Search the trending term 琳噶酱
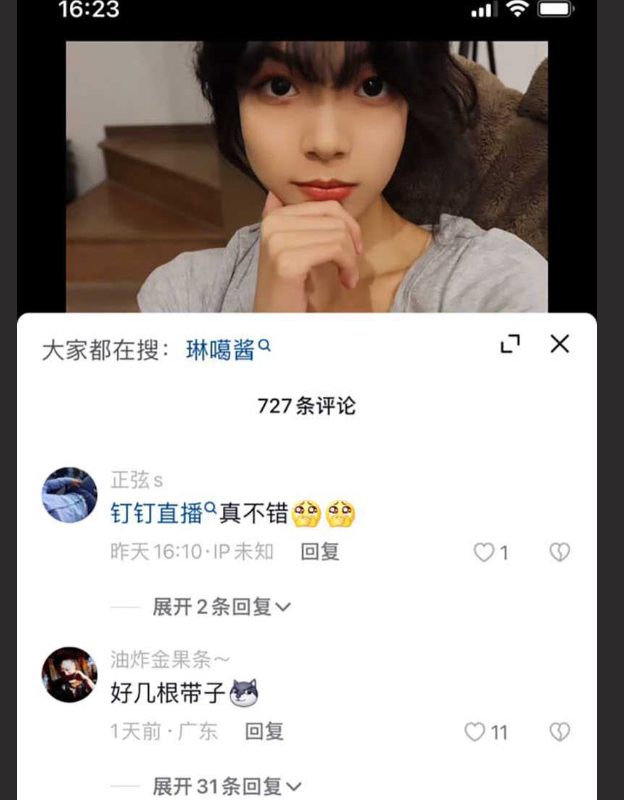This screenshot has height=800, width=624. [x=228, y=350]
